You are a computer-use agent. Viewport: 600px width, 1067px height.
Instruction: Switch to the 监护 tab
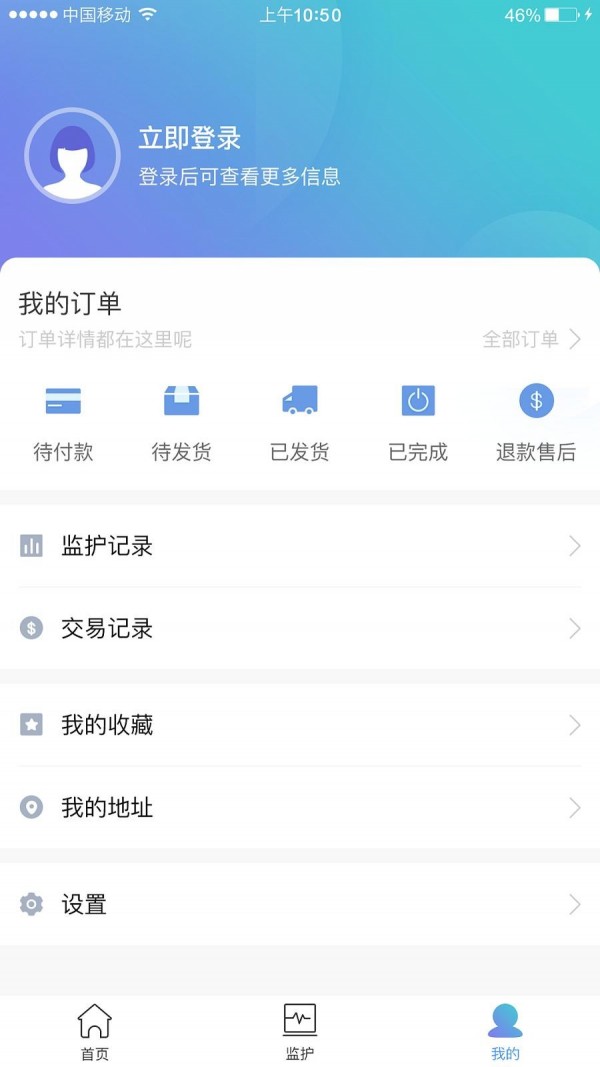300,1032
